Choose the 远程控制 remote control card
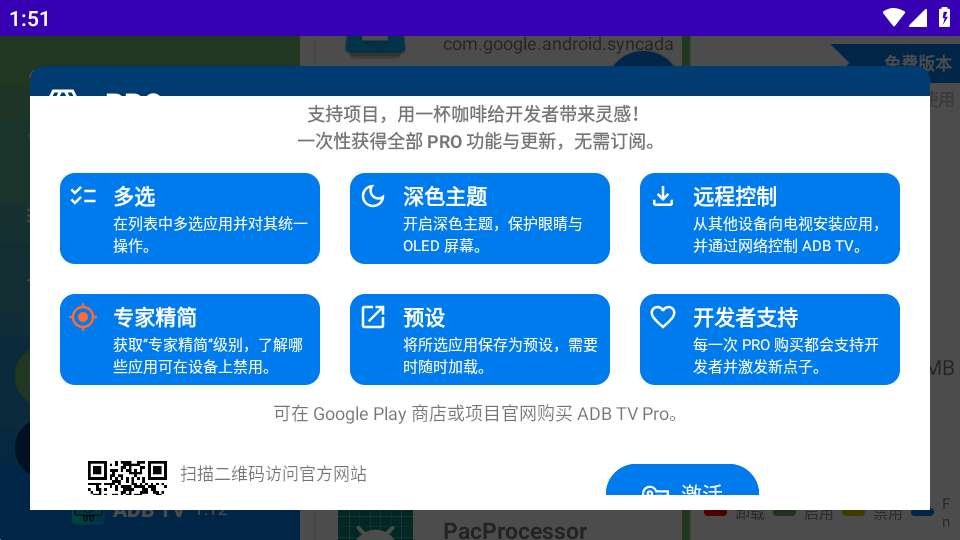This screenshot has height=540, width=960. [x=770, y=219]
